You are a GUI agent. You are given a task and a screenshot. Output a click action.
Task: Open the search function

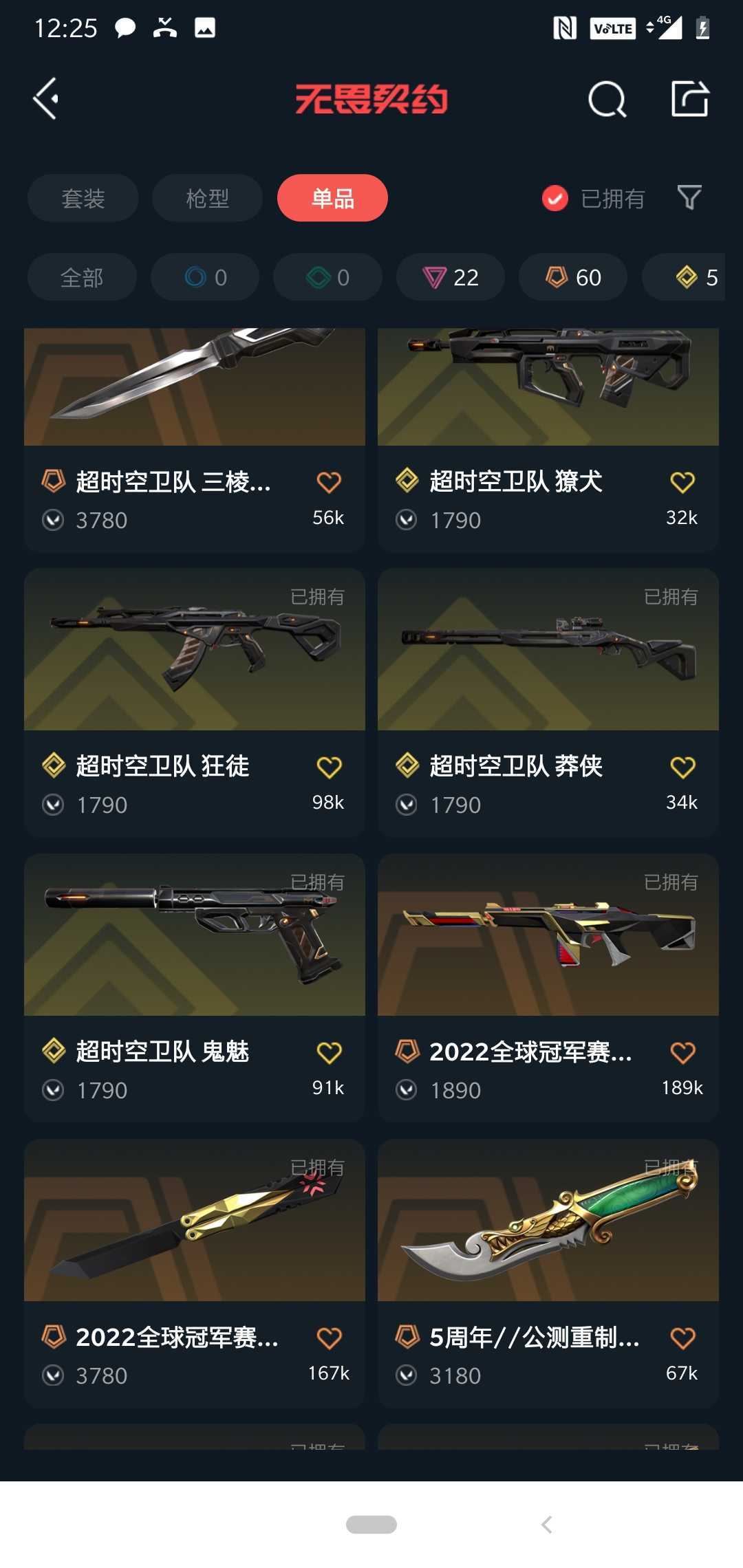(607, 100)
